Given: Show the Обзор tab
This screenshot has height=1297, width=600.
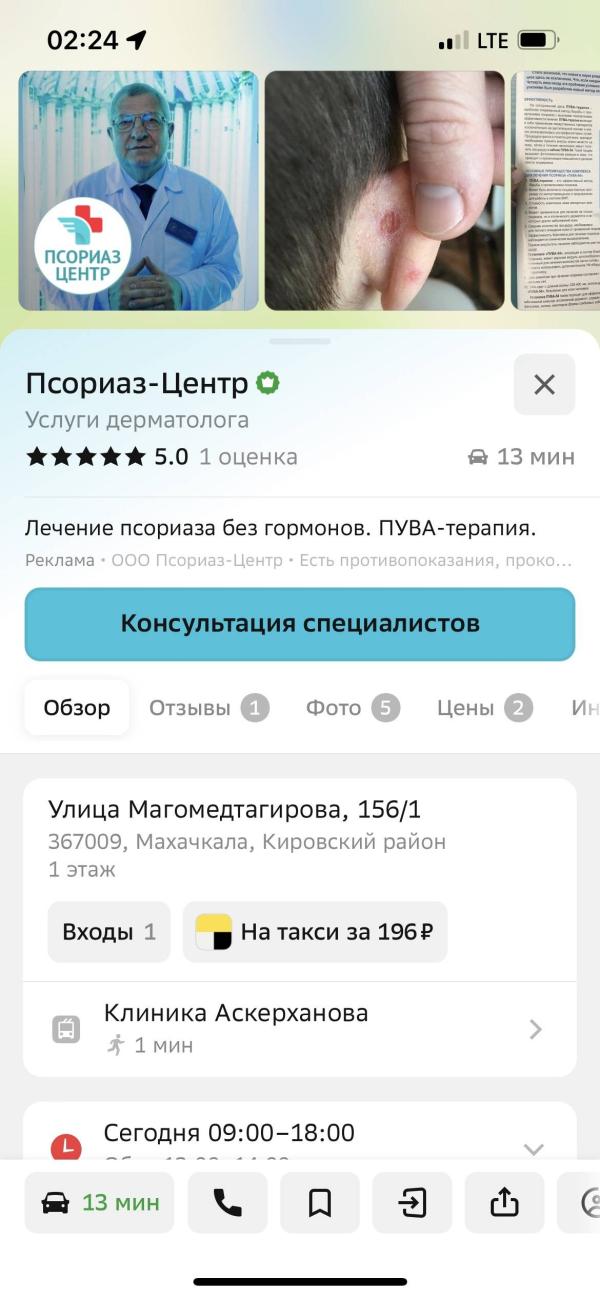Looking at the screenshot, I should (x=77, y=708).
